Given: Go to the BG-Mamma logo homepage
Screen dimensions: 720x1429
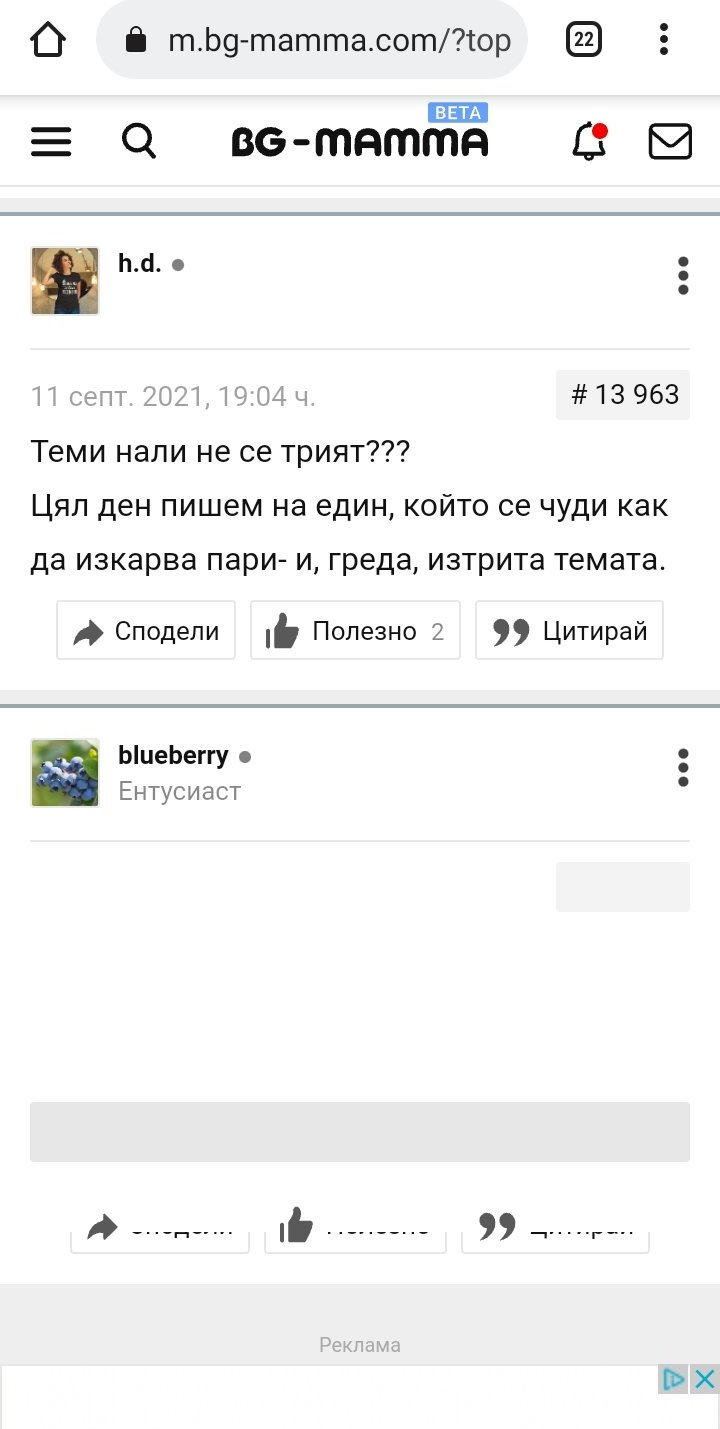Looking at the screenshot, I should click(360, 142).
